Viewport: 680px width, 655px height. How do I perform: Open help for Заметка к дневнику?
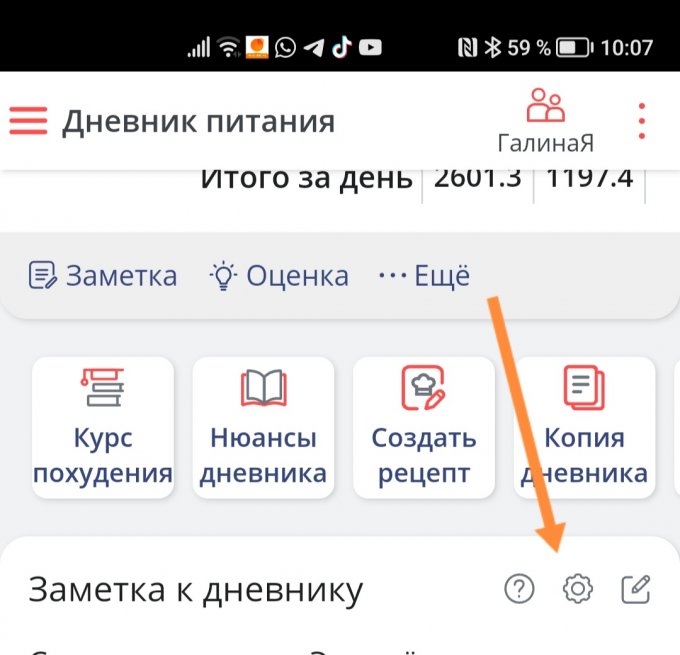(x=519, y=590)
